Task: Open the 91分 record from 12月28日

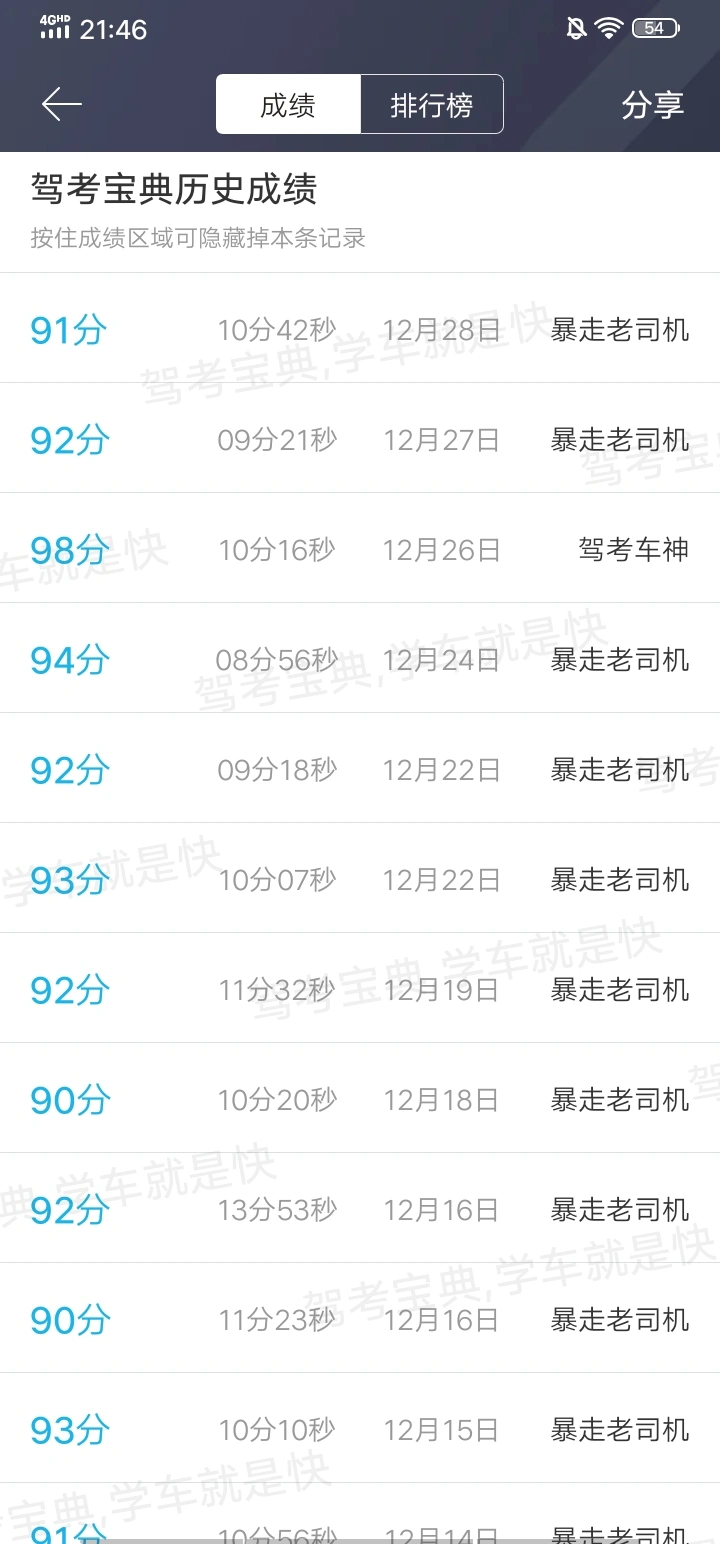Action: 360,328
